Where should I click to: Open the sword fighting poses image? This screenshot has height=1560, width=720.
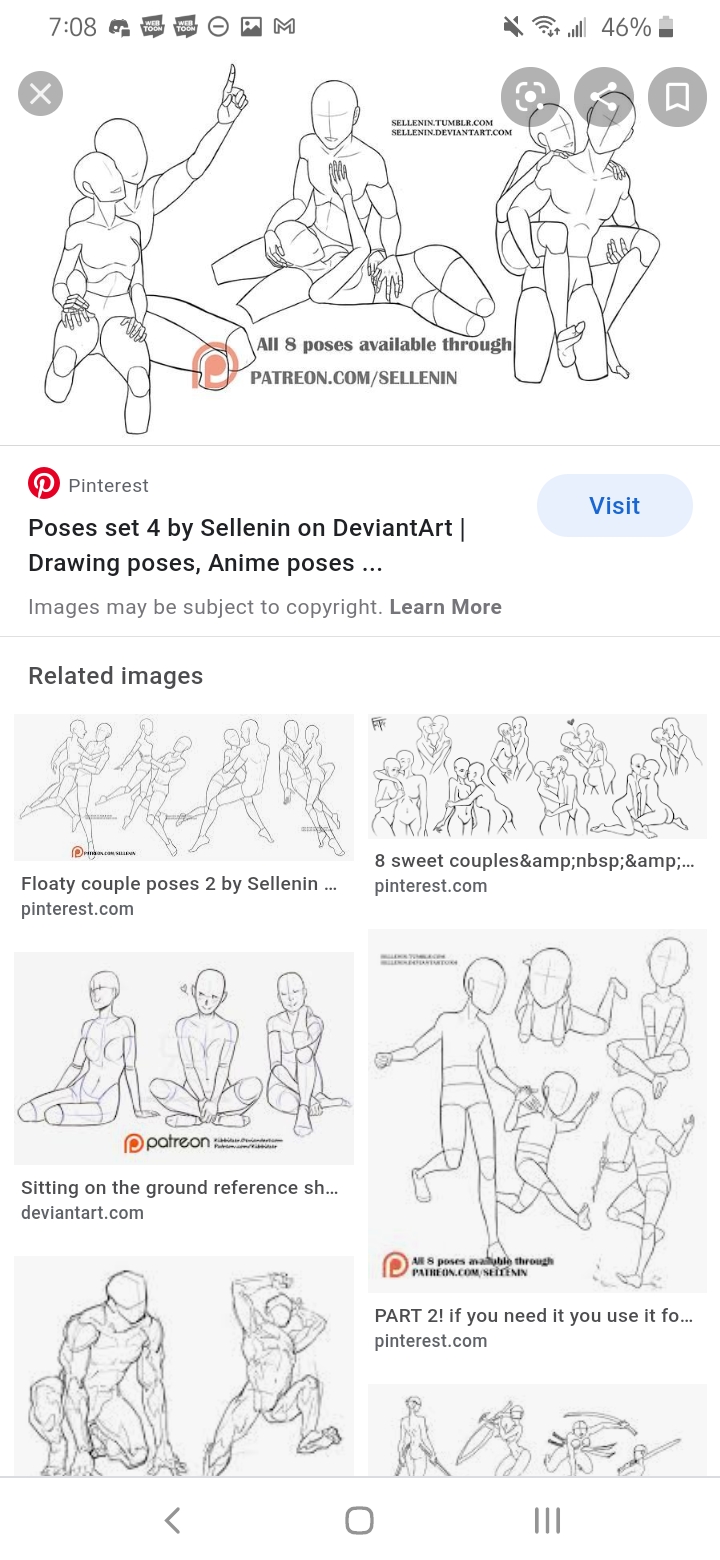537,1430
